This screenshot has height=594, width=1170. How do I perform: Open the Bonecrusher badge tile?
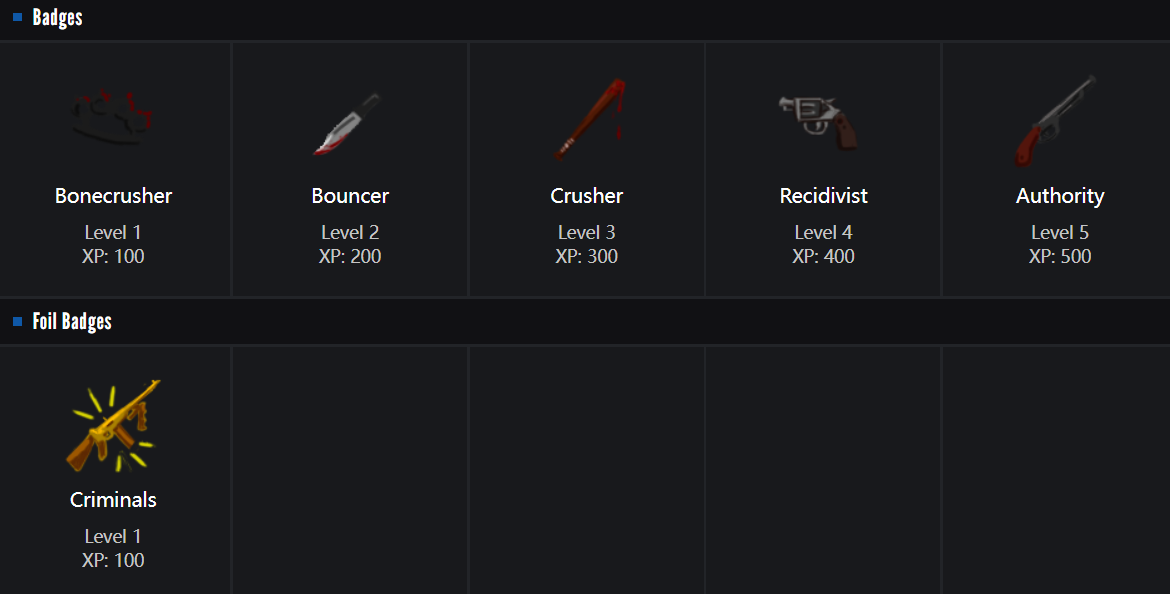[x=114, y=168]
